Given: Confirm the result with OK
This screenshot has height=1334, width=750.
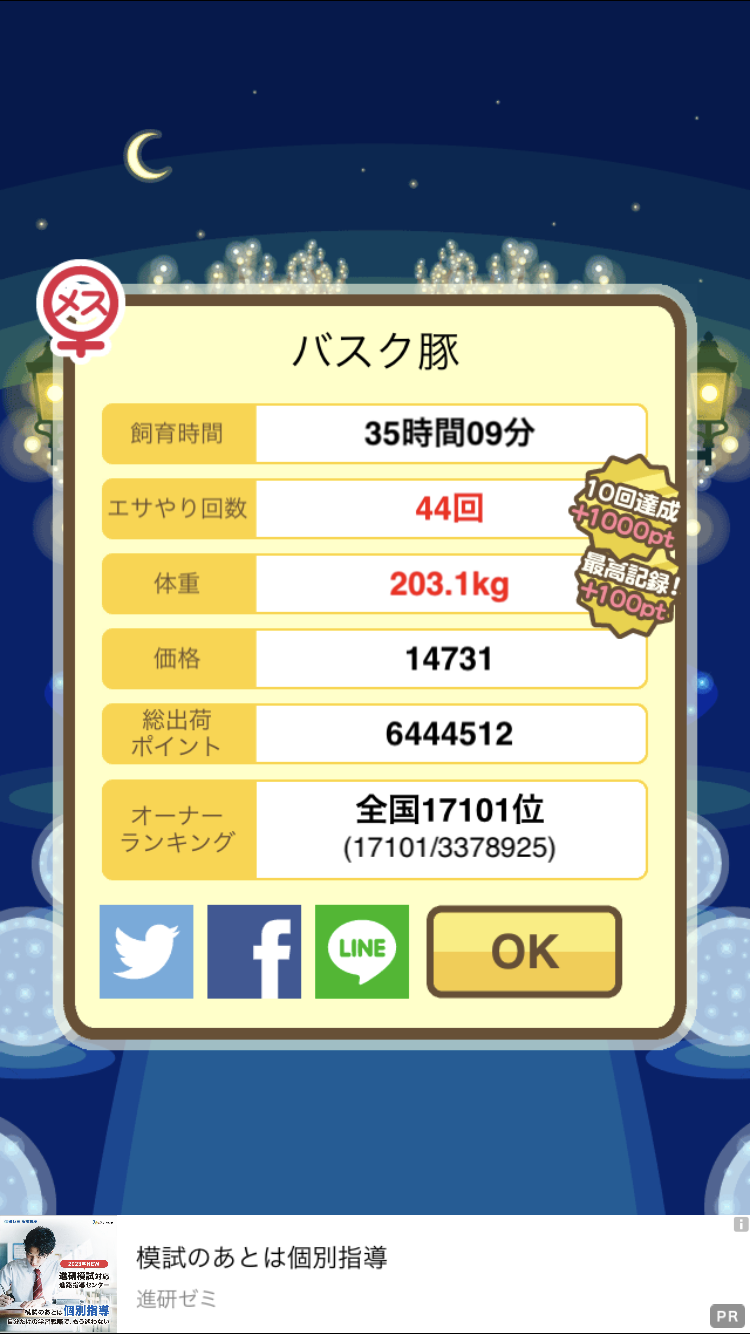Looking at the screenshot, I should tap(524, 952).
